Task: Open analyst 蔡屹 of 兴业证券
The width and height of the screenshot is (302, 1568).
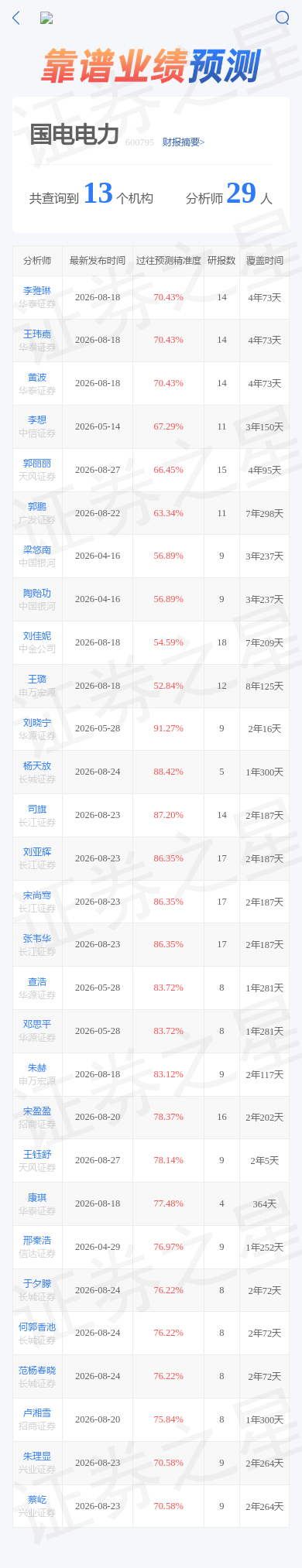Action: 37,1500
